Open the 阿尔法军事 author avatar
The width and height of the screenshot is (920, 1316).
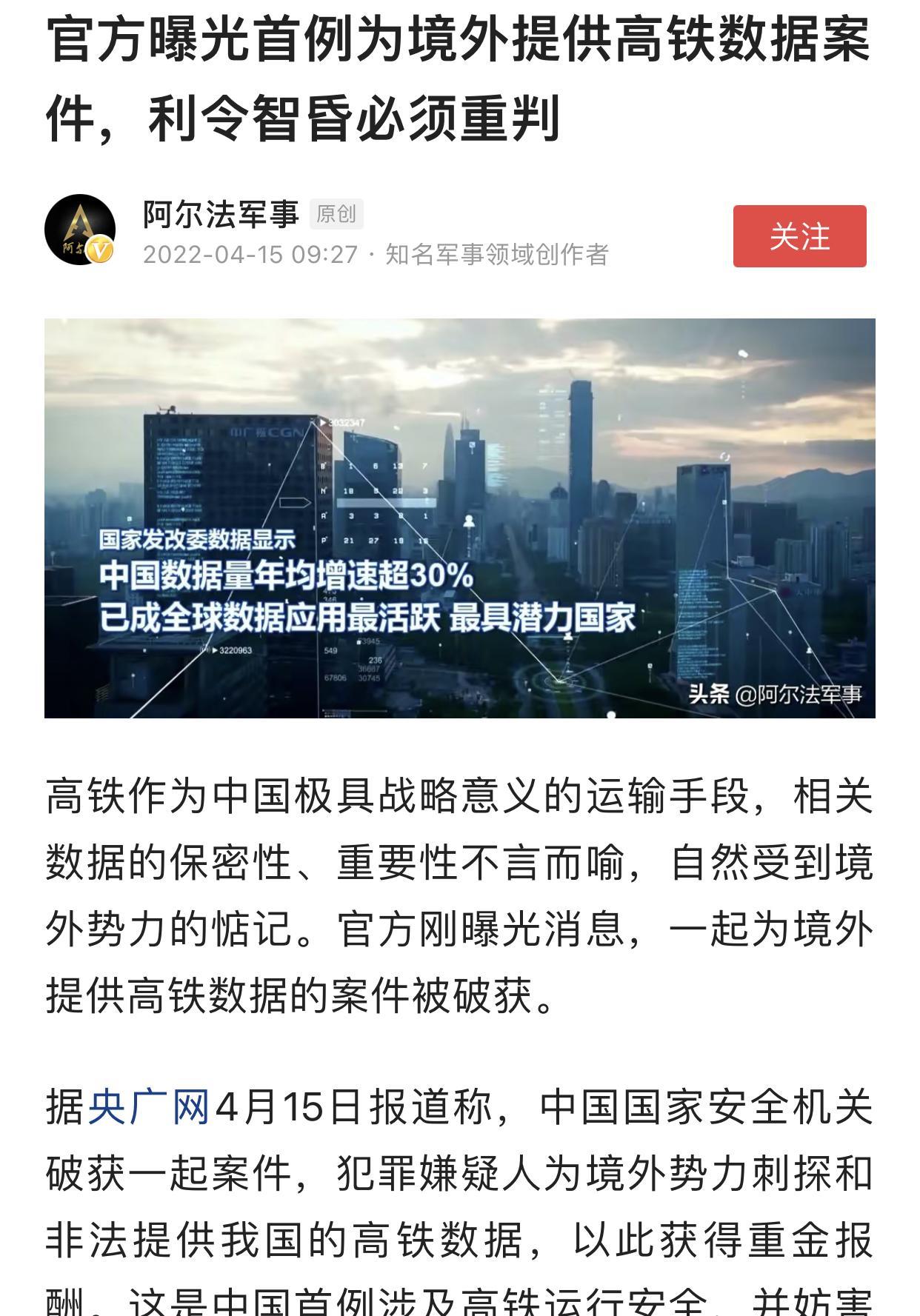tap(80, 230)
